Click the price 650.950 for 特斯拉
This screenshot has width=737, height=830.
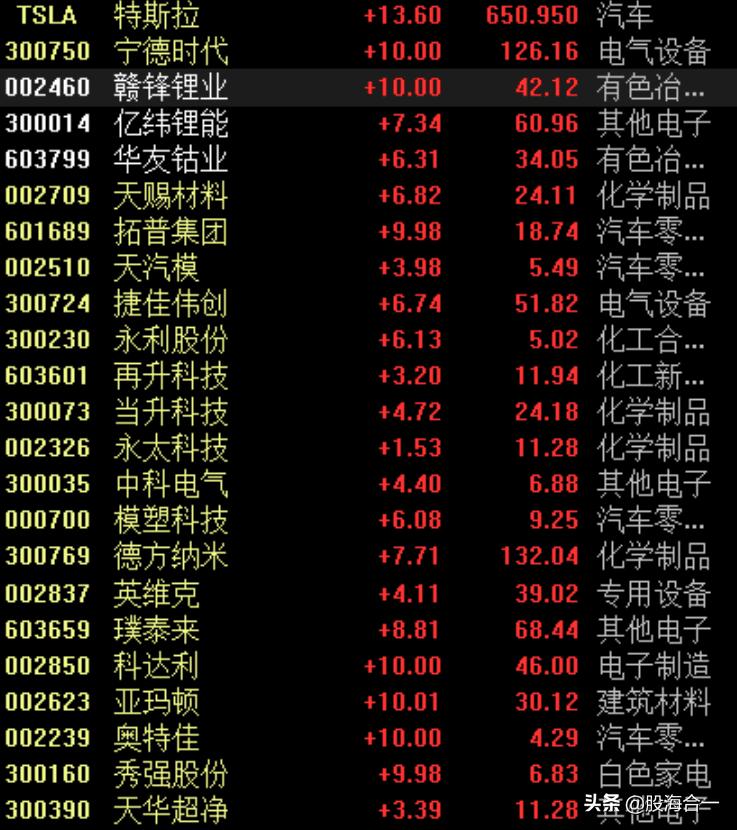click(532, 16)
